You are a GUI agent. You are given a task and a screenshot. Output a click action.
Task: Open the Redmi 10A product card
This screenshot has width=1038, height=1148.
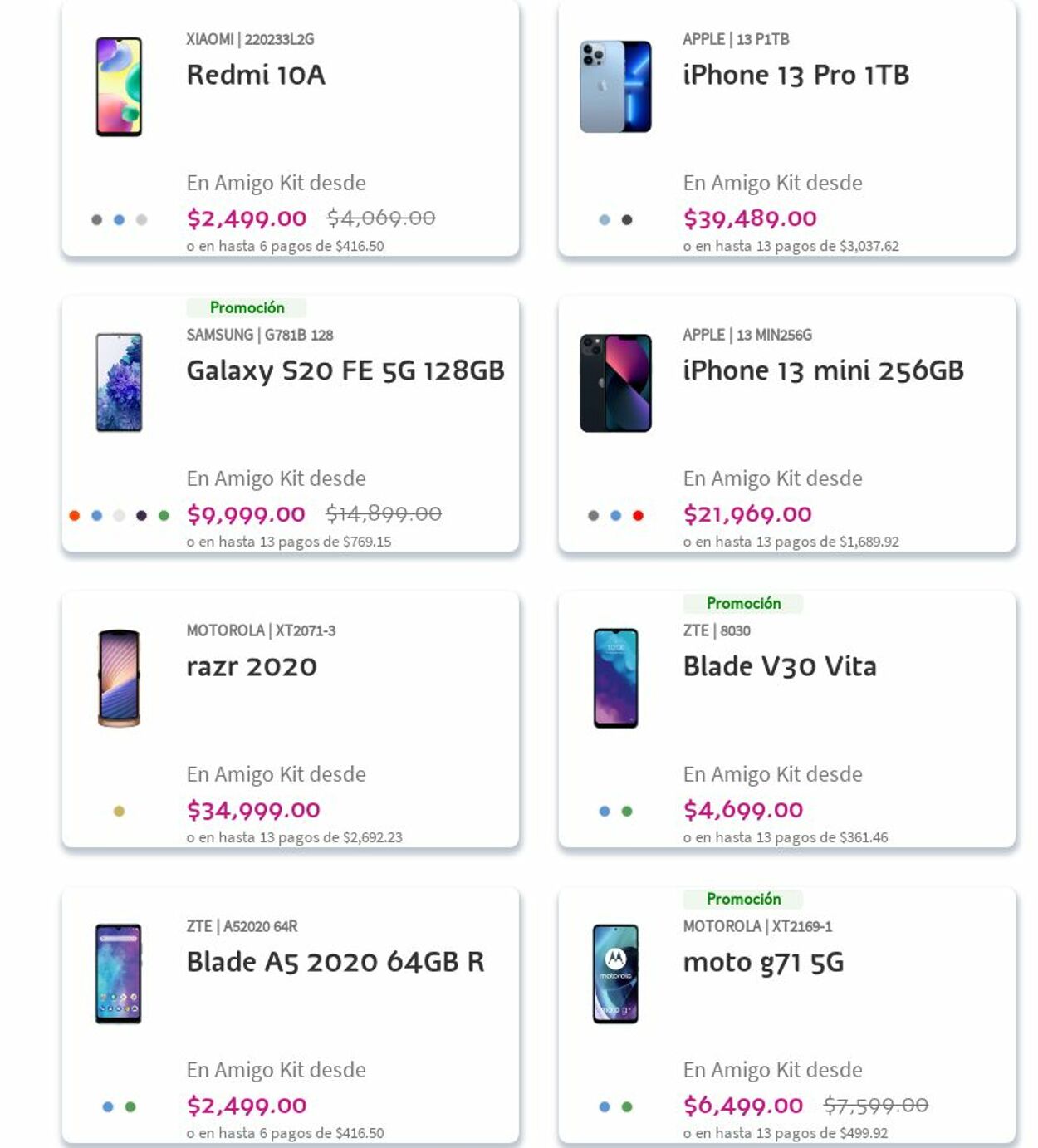tap(255, 75)
